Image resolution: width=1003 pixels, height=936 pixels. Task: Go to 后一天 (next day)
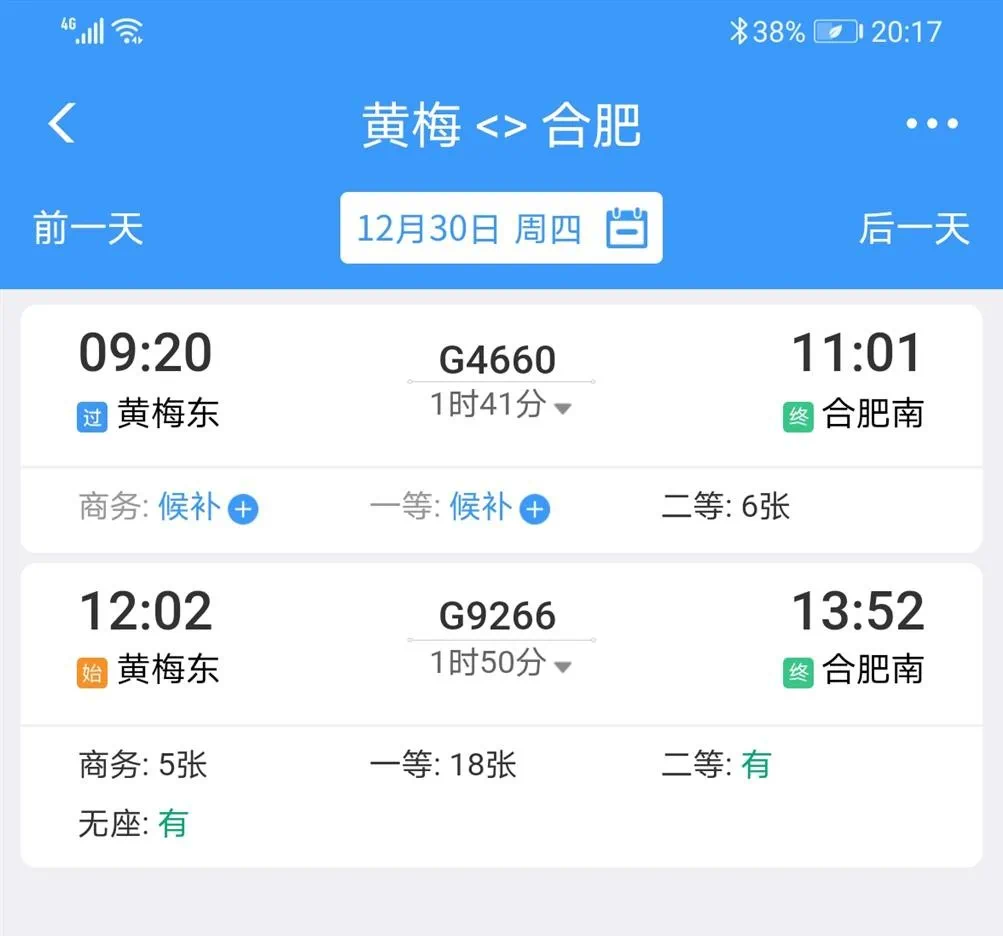(x=914, y=228)
